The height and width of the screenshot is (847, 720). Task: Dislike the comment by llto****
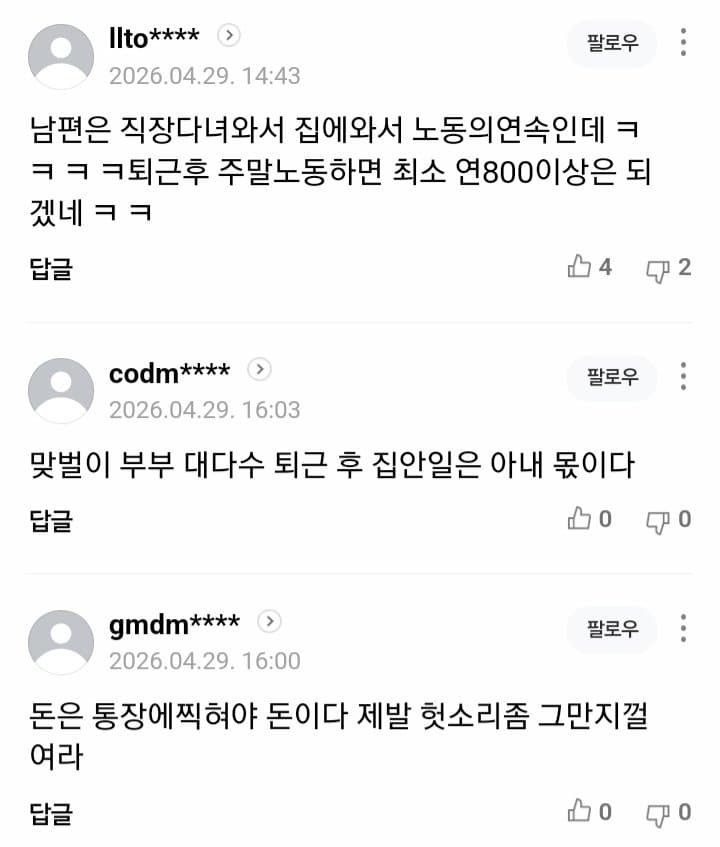(658, 268)
